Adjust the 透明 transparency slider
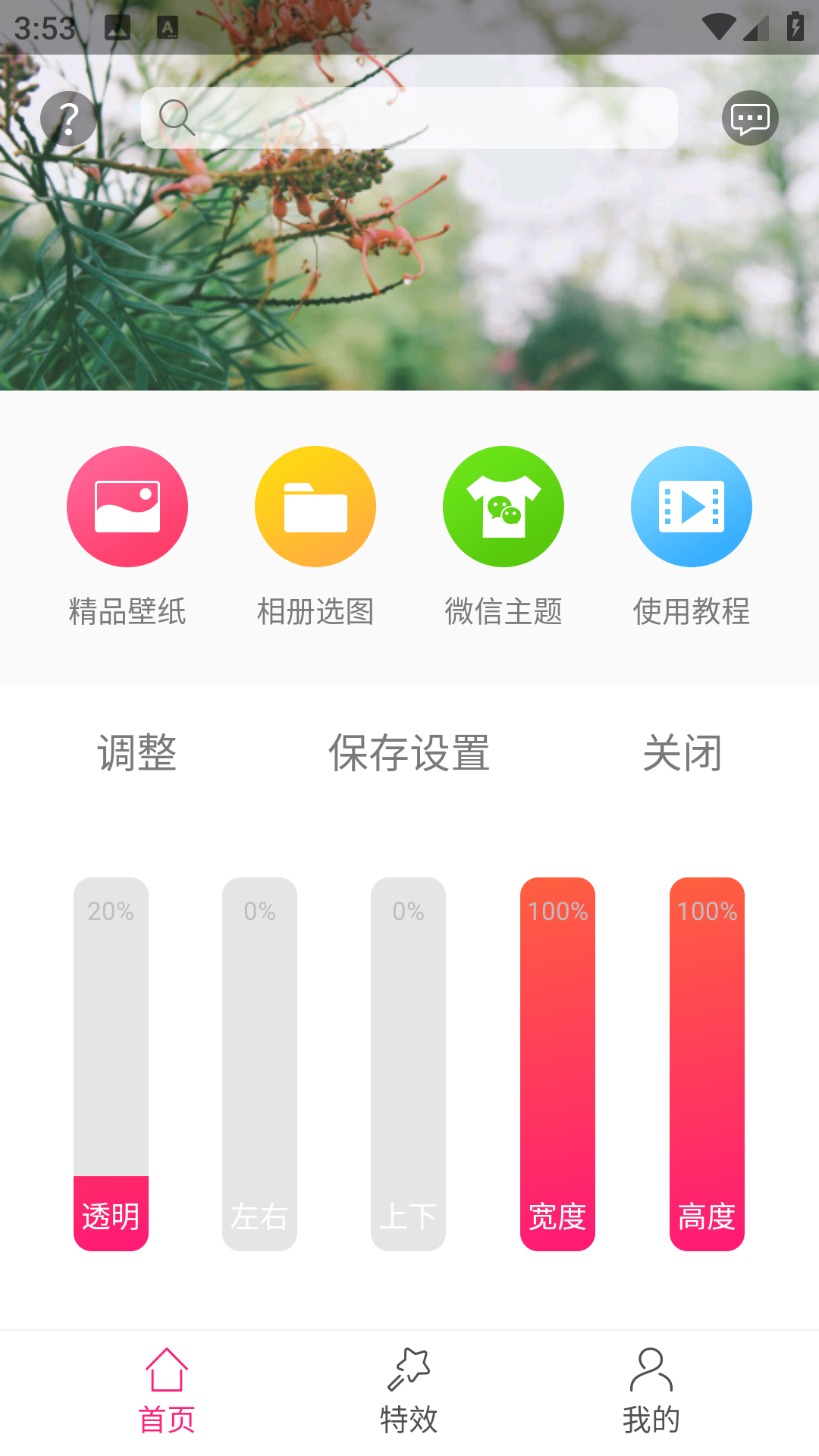Image resolution: width=819 pixels, height=1456 pixels. [x=111, y=1064]
